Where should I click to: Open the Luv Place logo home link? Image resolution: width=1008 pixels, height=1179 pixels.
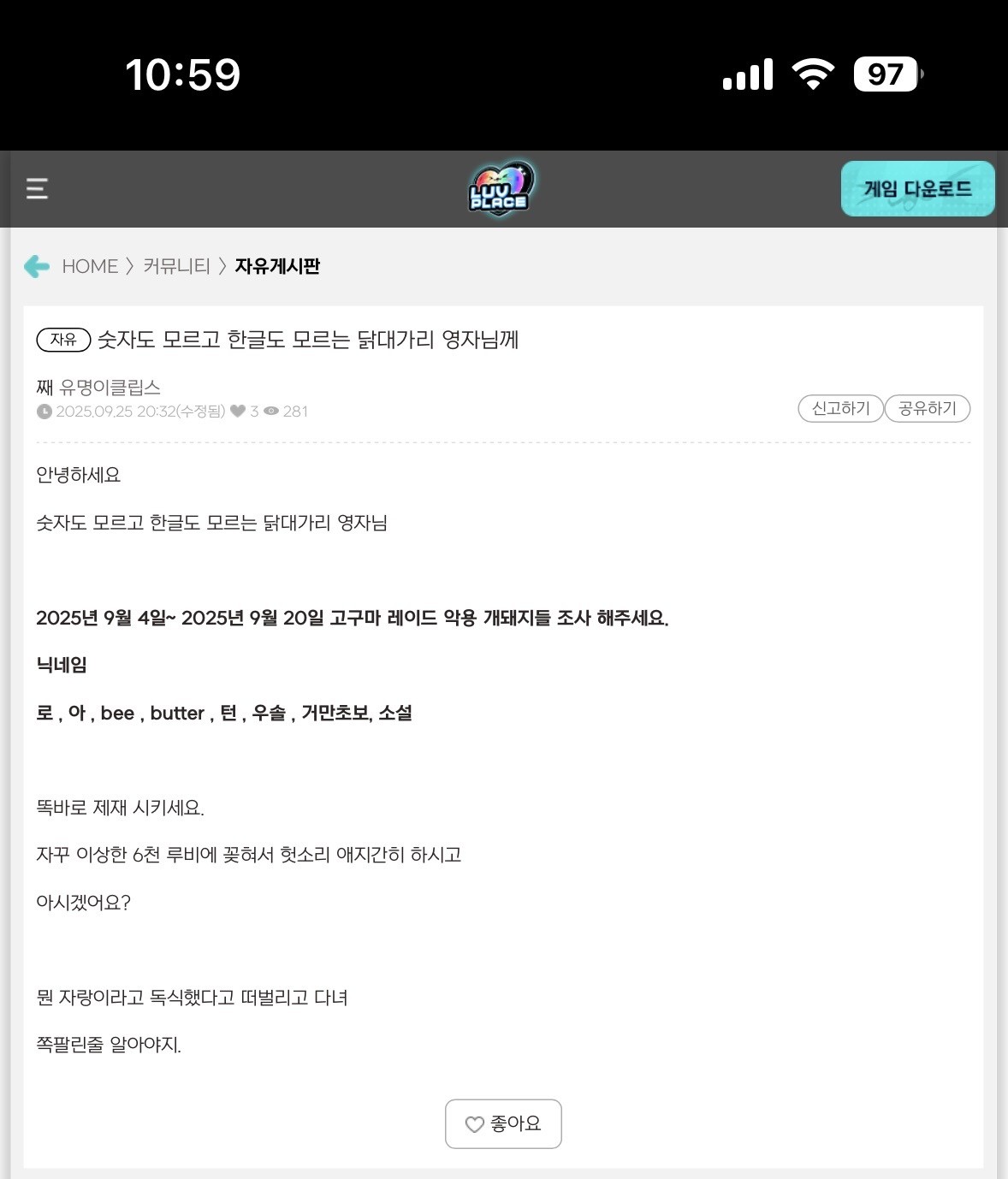point(501,188)
